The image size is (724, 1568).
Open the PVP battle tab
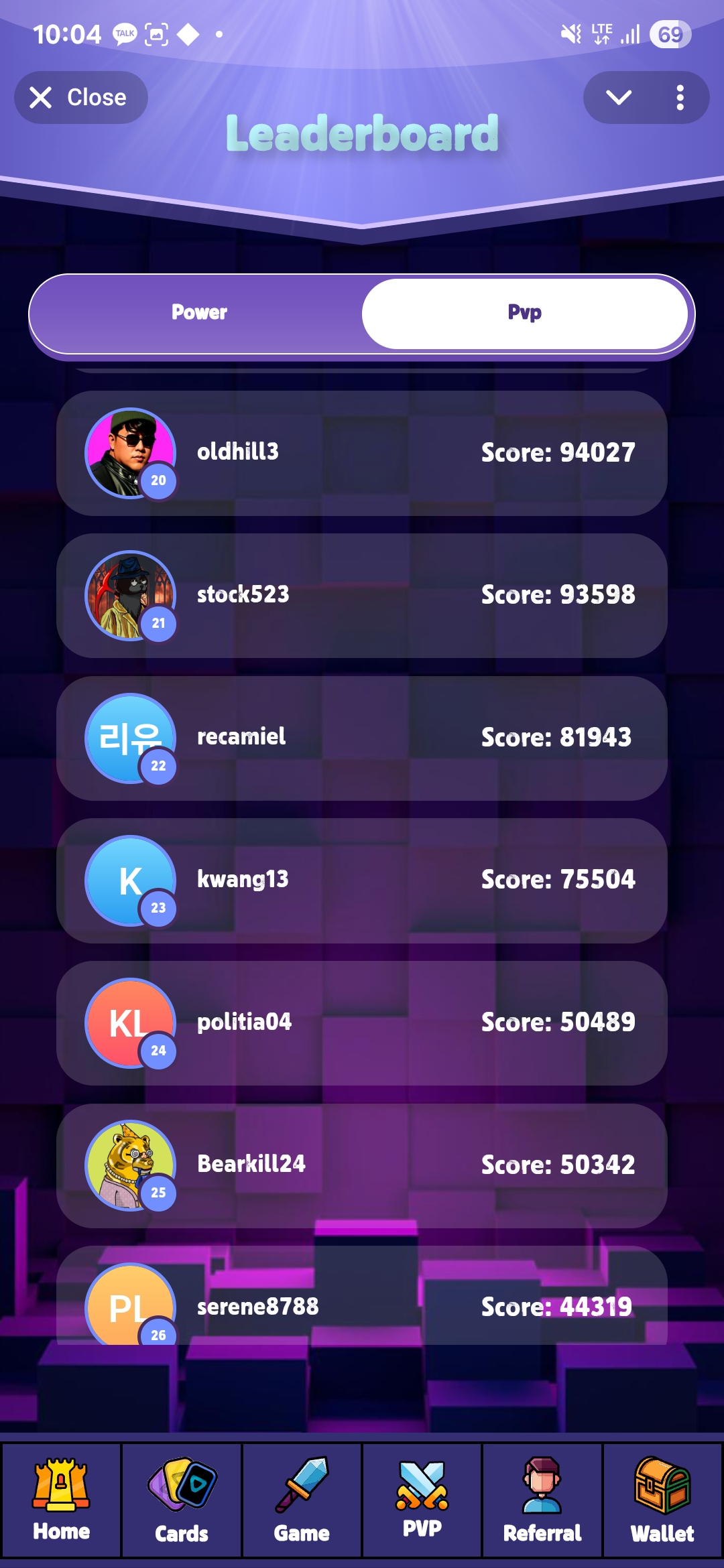[422, 1501]
